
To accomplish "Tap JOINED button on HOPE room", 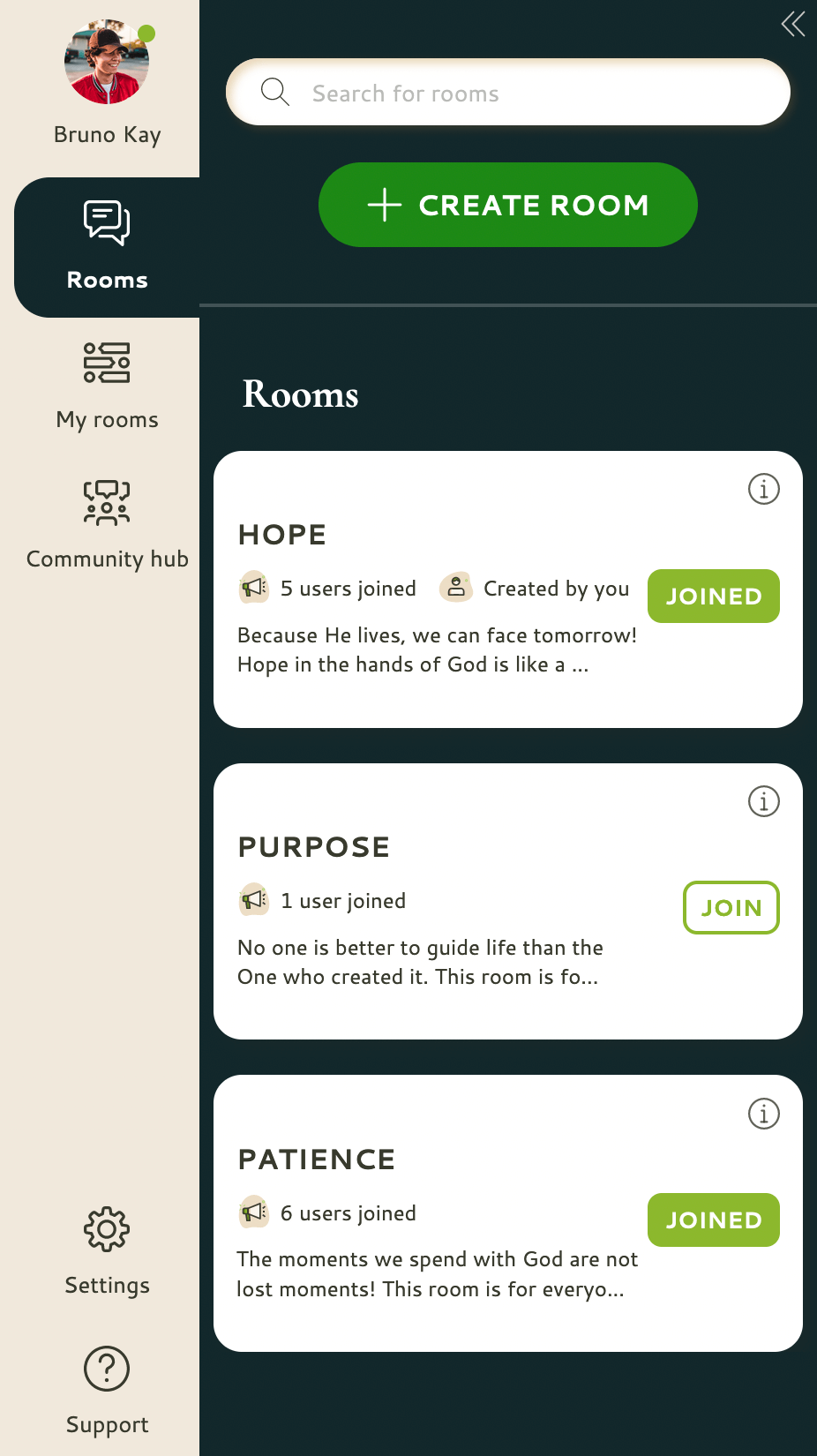I will [714, 597].
